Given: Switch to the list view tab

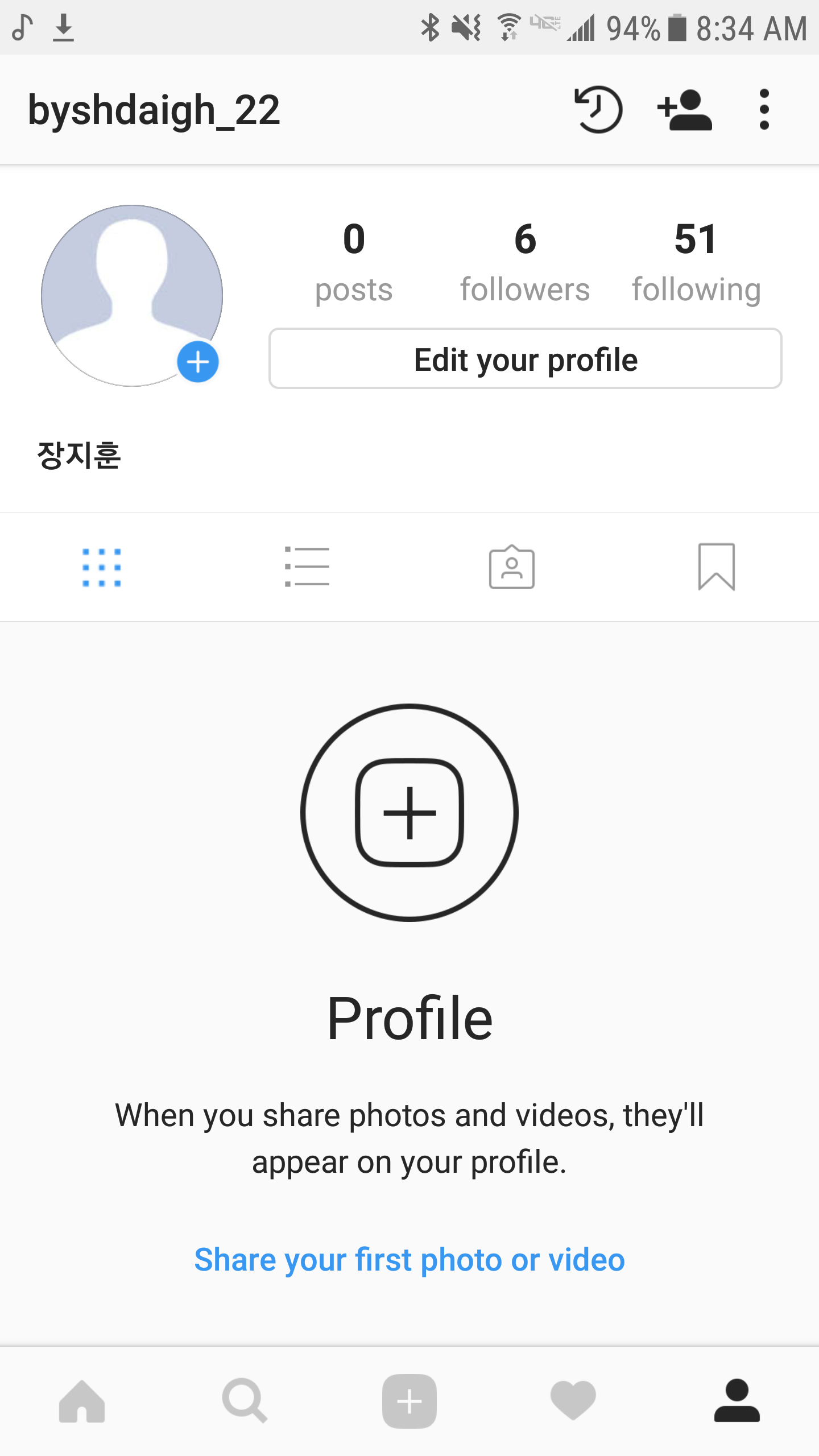Looking at the screenshot, I should coord(307,567).
